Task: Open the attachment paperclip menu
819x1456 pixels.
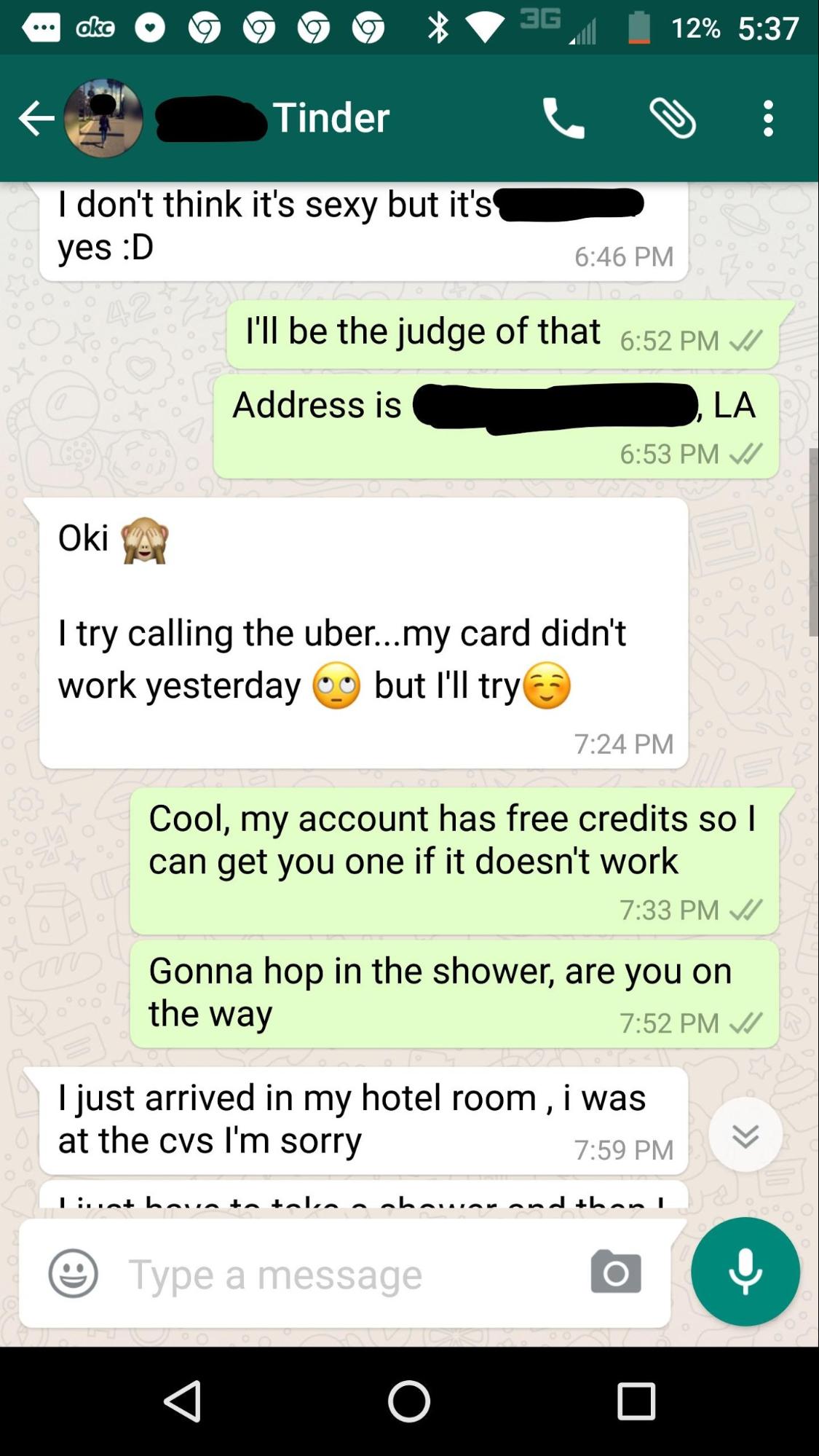Action: coord(672,118)
